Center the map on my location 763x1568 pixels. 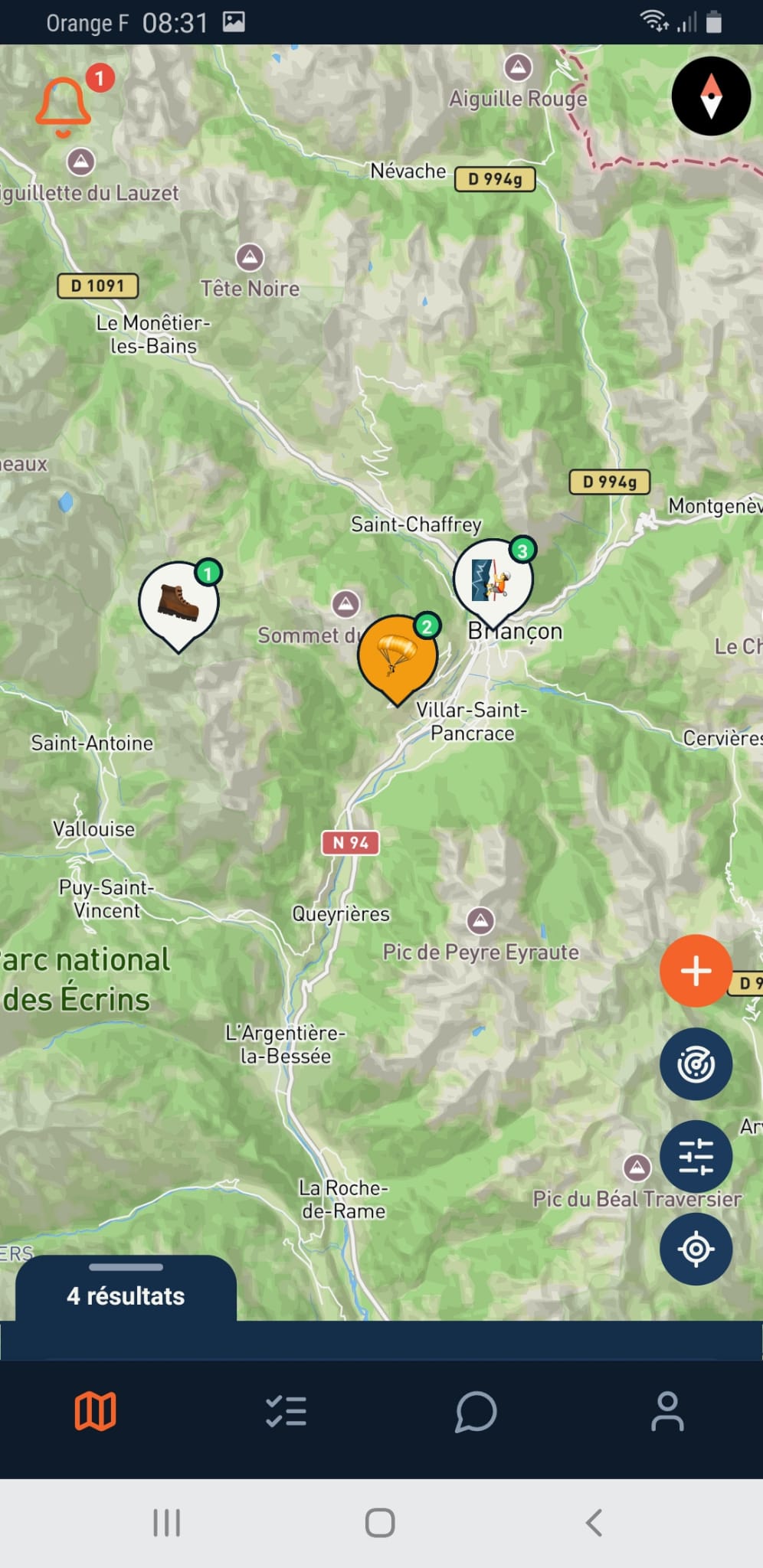point(696,1249)
